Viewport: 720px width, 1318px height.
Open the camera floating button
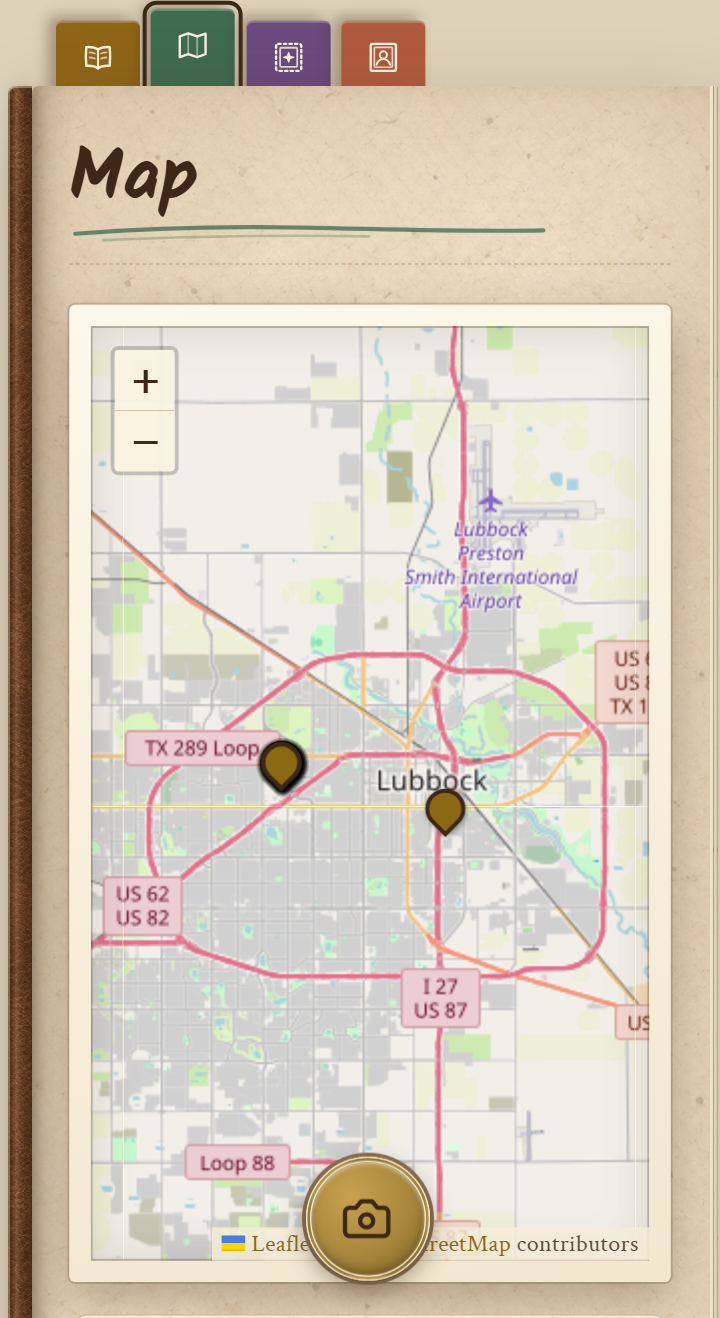367,1218
